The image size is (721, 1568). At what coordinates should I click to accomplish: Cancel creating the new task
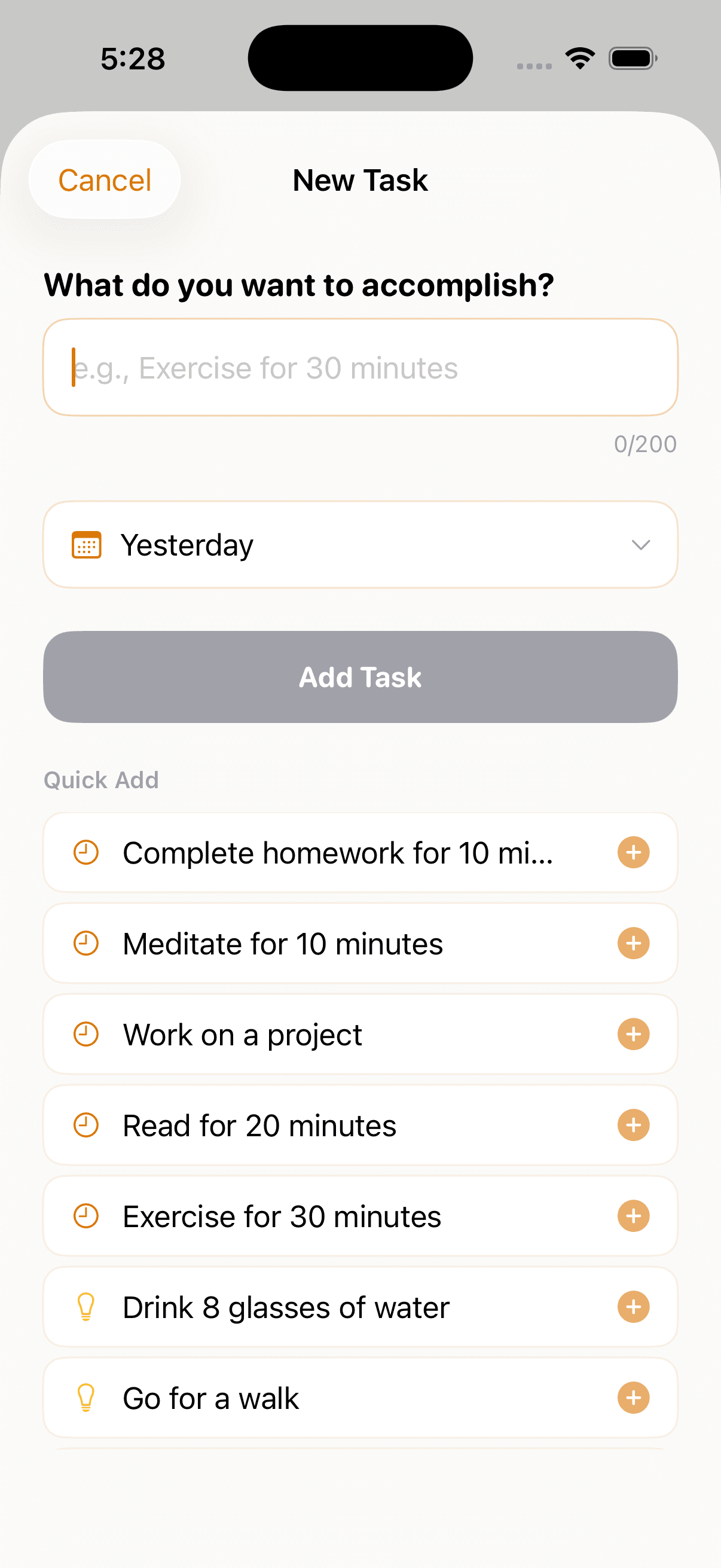pyautogui.click(x=104, y=179)
